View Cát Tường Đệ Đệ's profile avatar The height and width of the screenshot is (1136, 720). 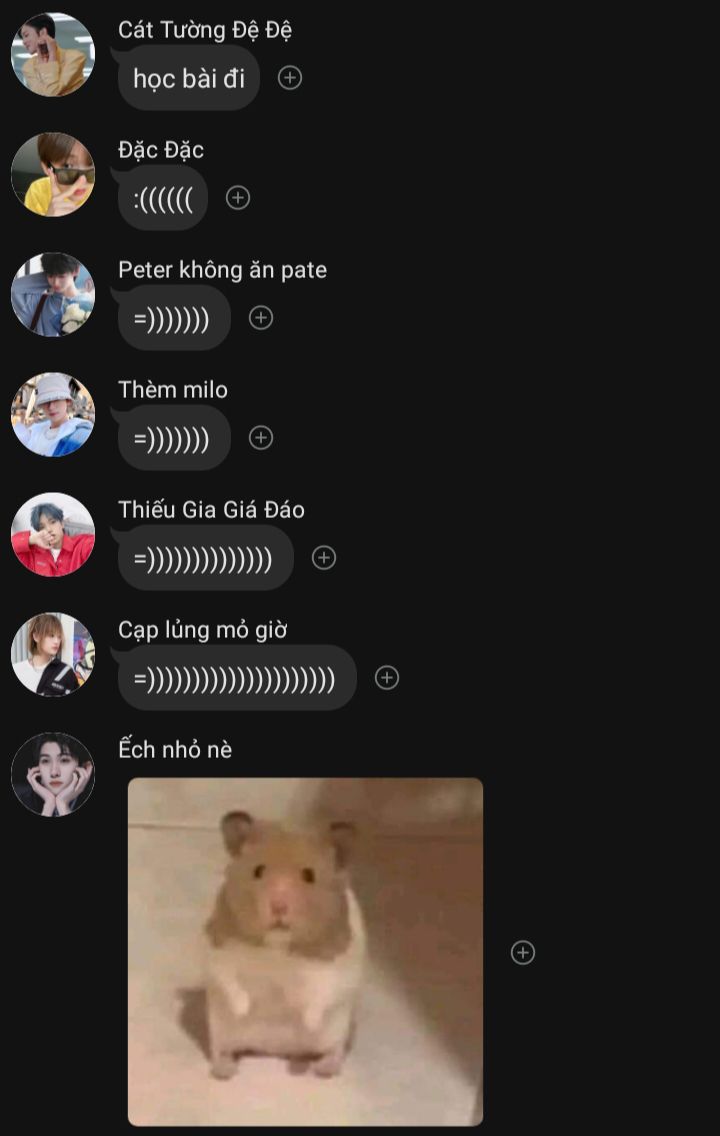[53, 54]
